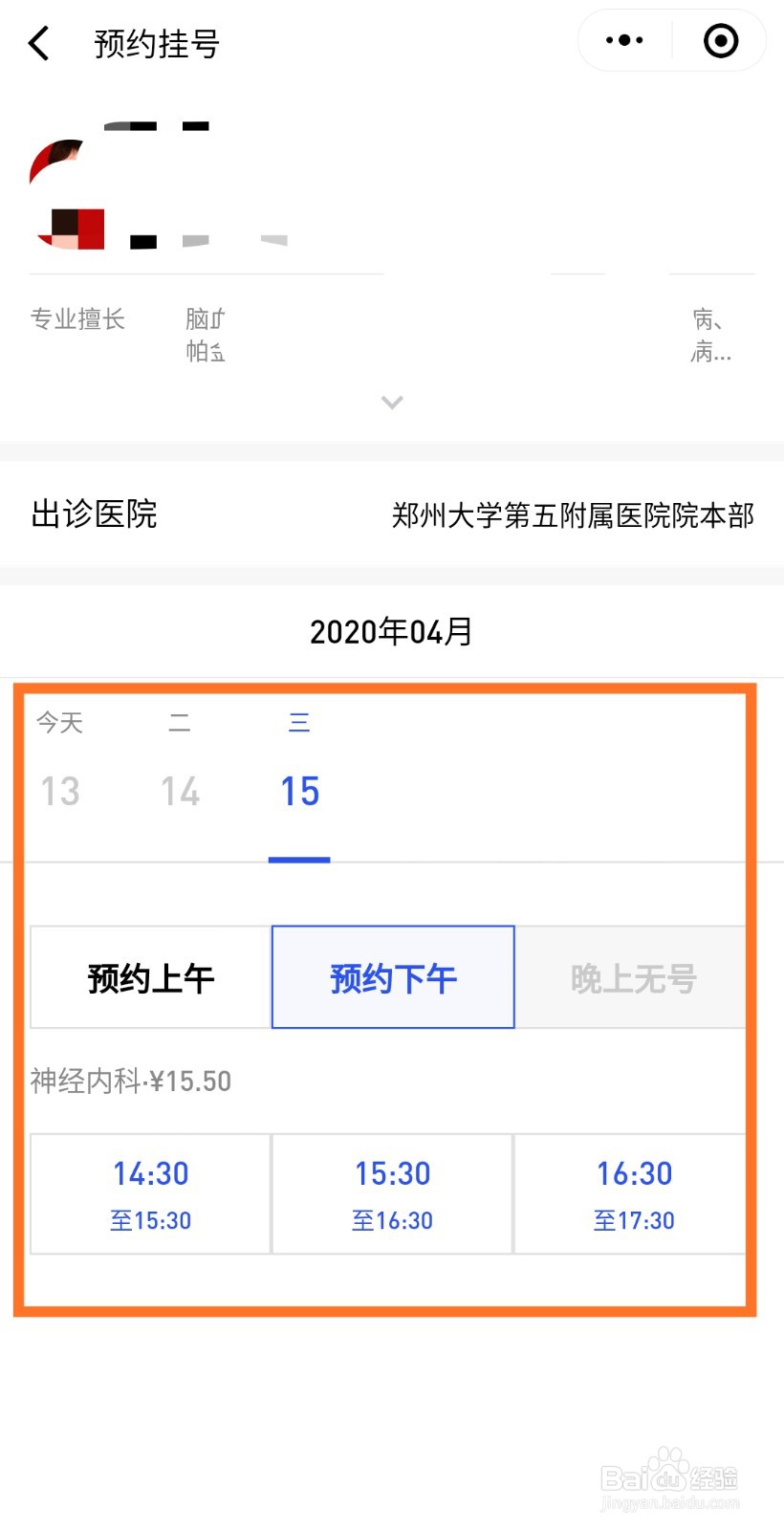Select the date 14 on Tuesday
The height and width of the screenshot is (1530, 784).
tap(180, 791)
